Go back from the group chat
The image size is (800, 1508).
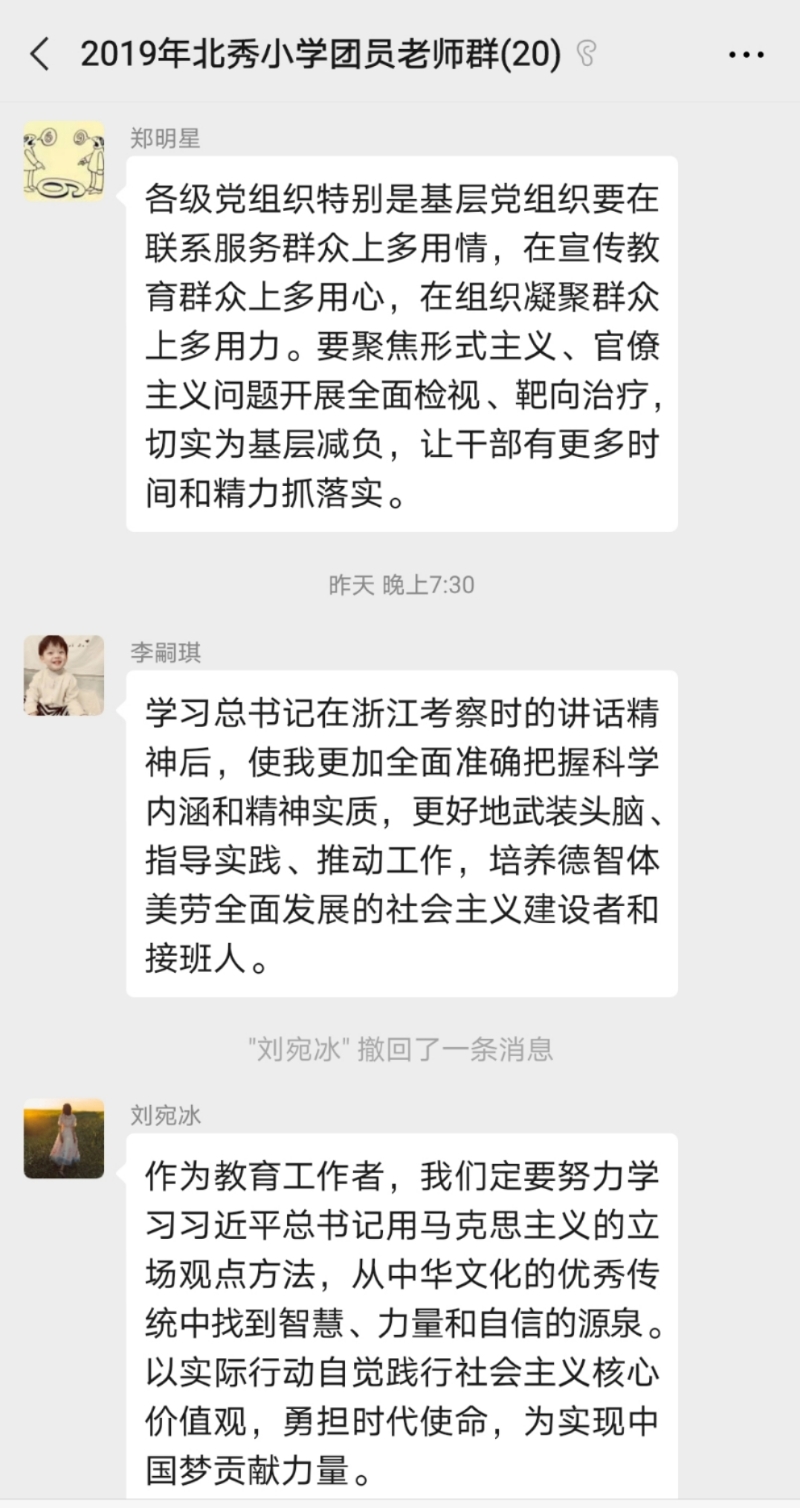point(40,54)
